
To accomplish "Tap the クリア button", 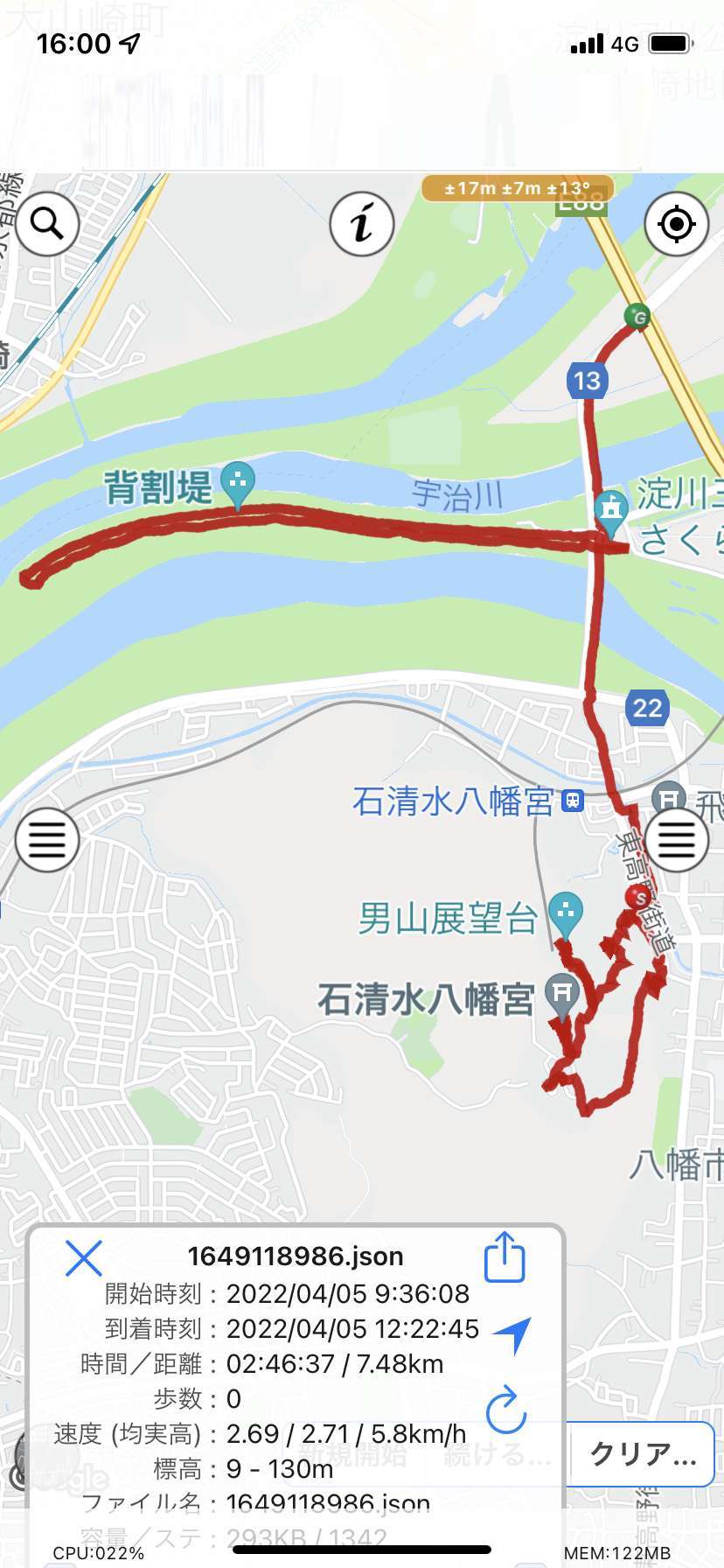I will (x=642, y=1454).
